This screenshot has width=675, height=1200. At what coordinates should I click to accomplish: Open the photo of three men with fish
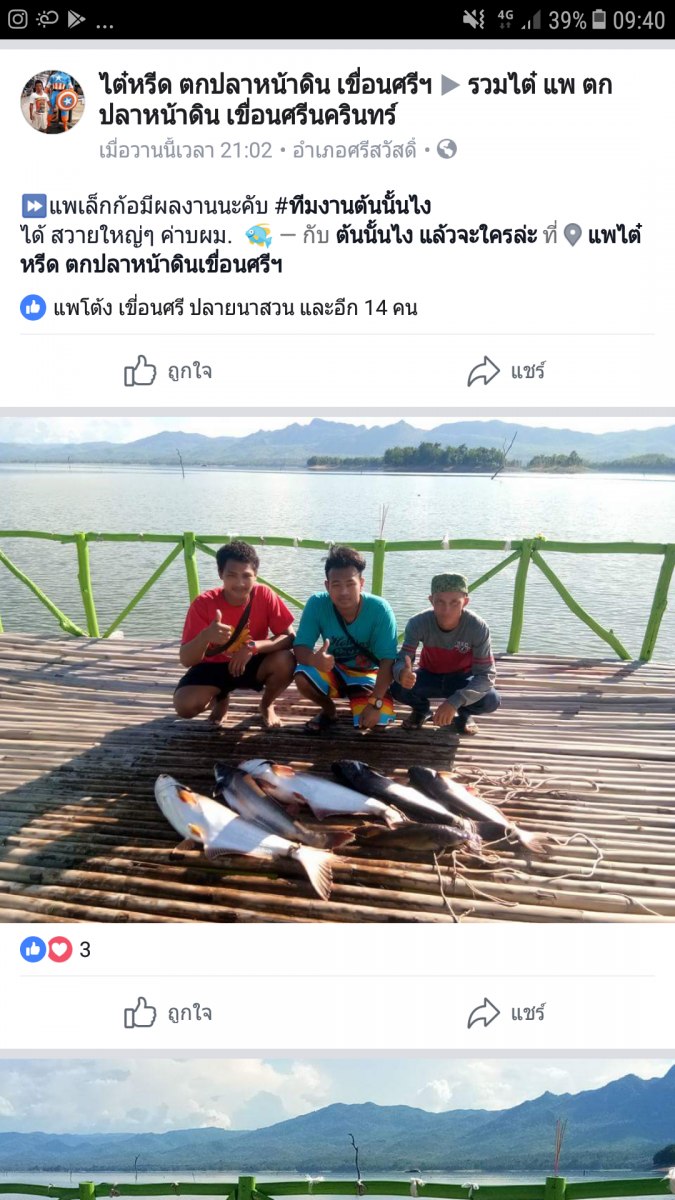click(337, 670)
